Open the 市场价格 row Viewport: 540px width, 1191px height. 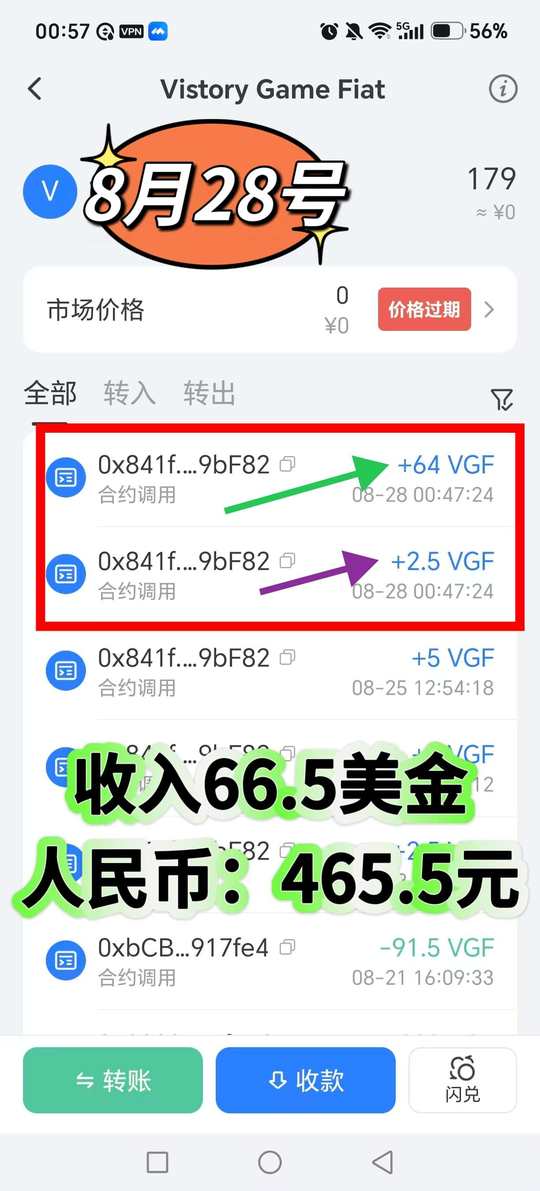(x=270, y=309)
